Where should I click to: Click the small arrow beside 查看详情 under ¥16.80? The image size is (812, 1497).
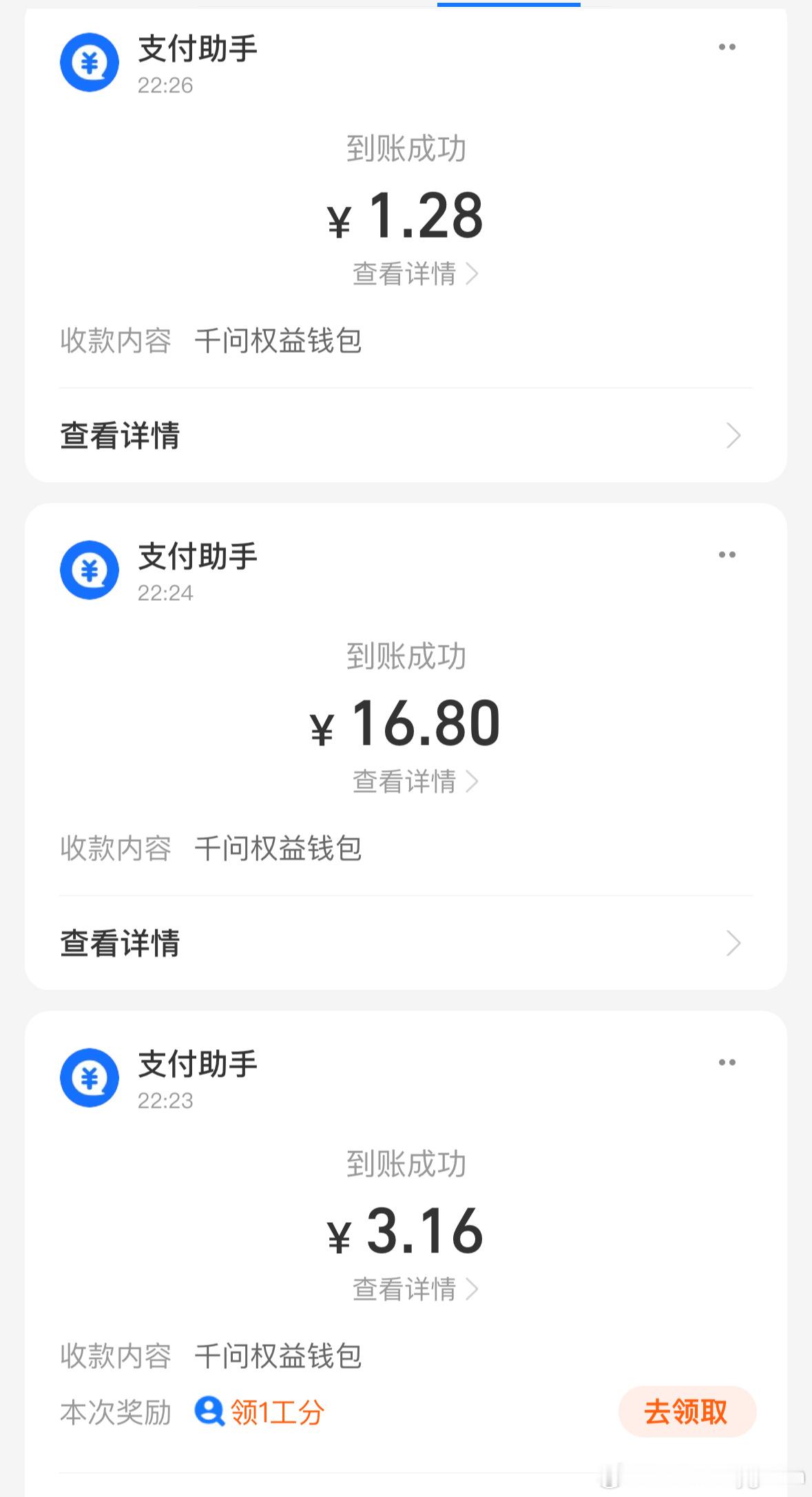(x=474, y=781)
